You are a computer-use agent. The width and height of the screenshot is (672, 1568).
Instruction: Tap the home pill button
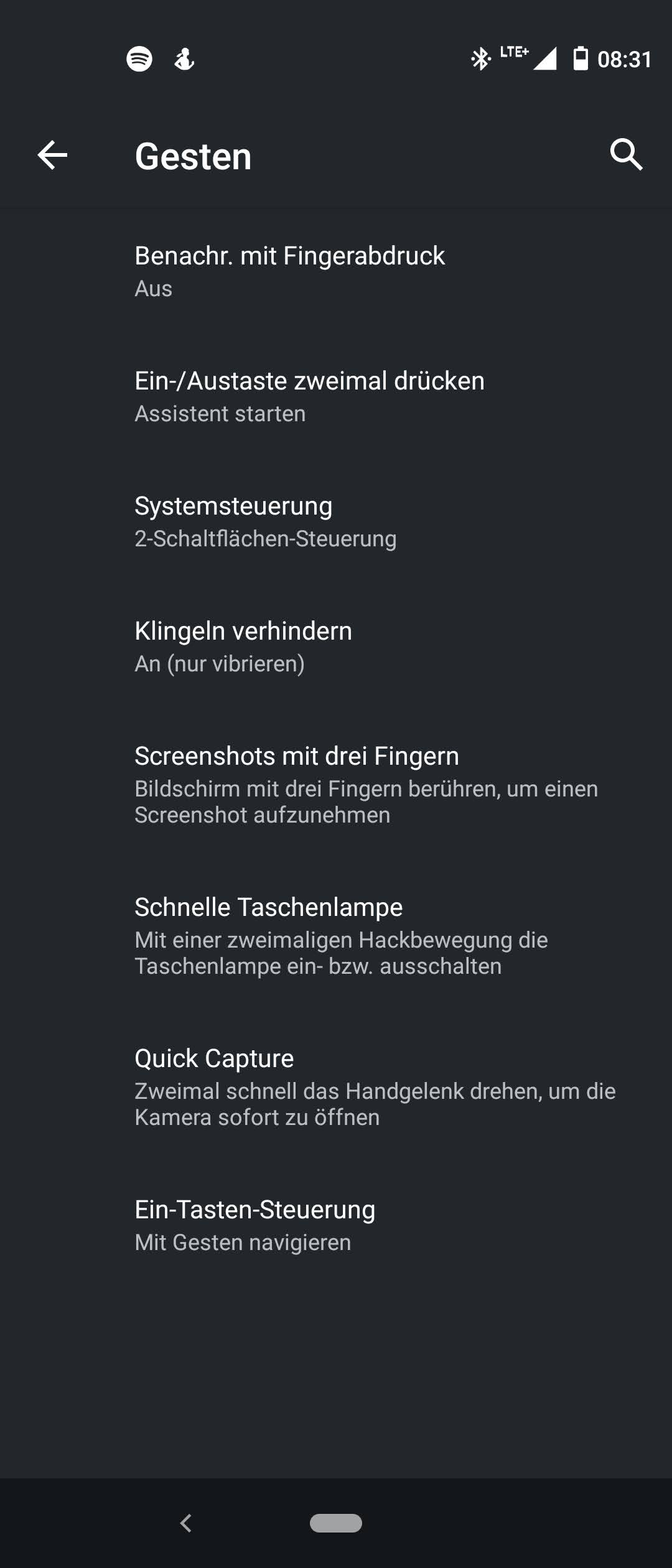pos(336,1523)
